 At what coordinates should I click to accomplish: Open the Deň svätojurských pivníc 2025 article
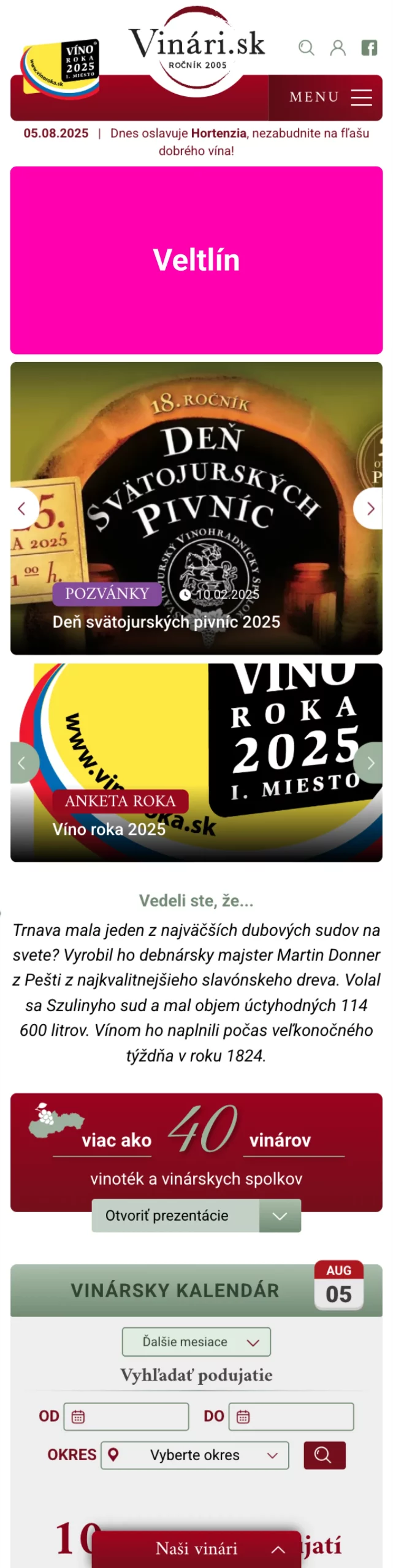pos(166,622)
